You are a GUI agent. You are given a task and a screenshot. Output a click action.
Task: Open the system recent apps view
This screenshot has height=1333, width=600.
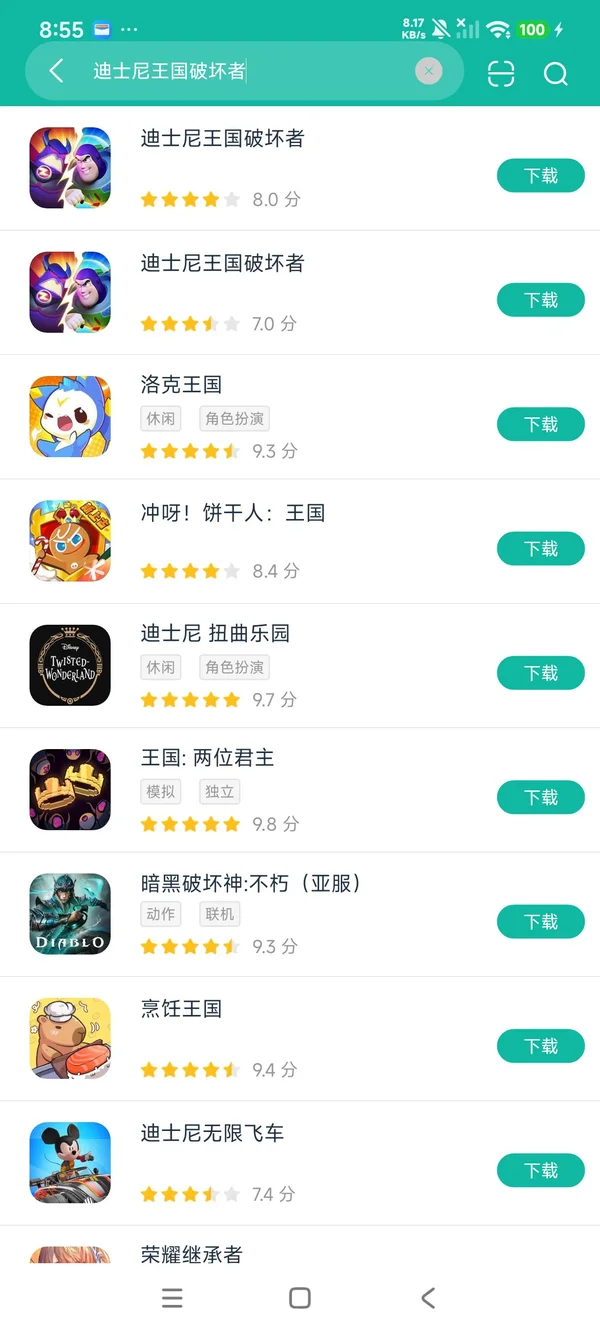pyautogui.click(x=172, y=1298)
